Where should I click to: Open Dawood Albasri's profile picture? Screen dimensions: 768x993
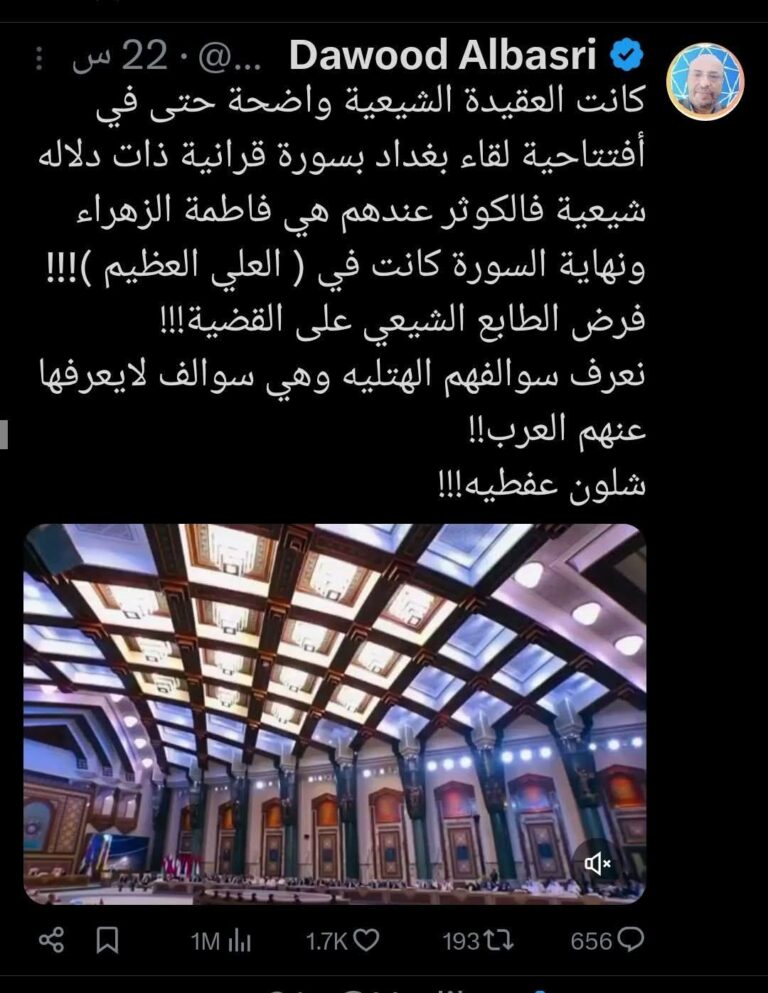(x=705, y=81)
